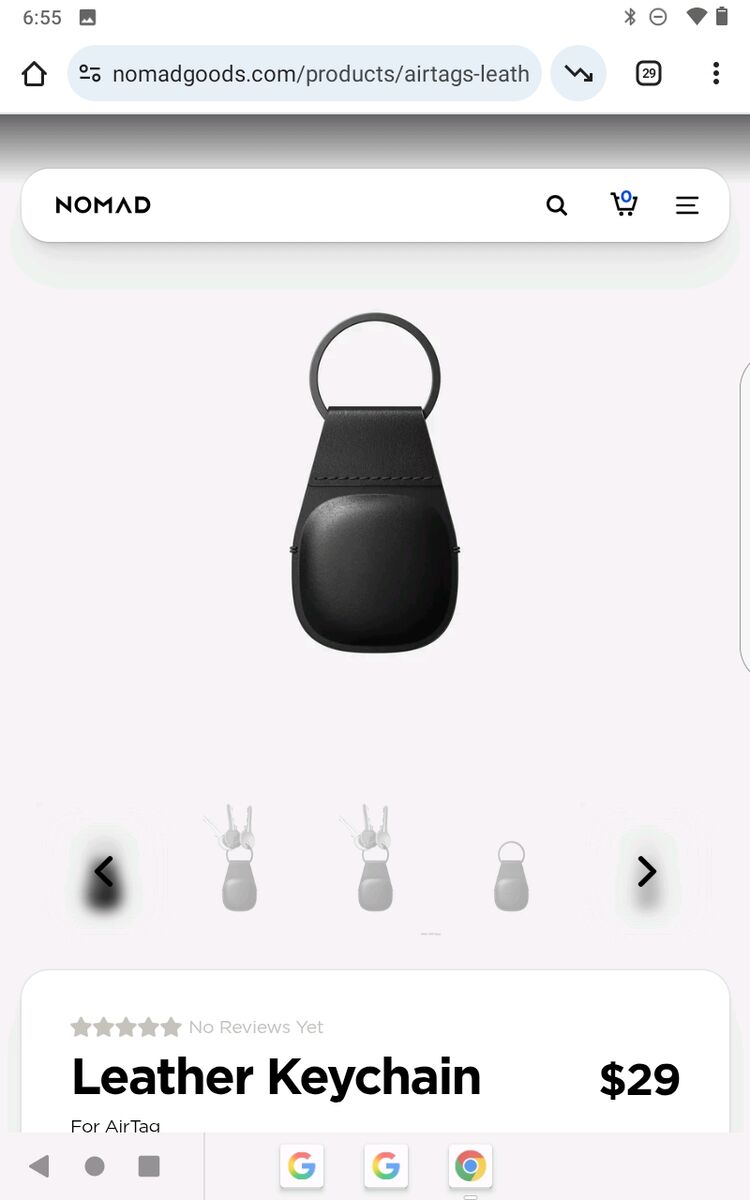Open site settings via the tune icon

(89, 72)
